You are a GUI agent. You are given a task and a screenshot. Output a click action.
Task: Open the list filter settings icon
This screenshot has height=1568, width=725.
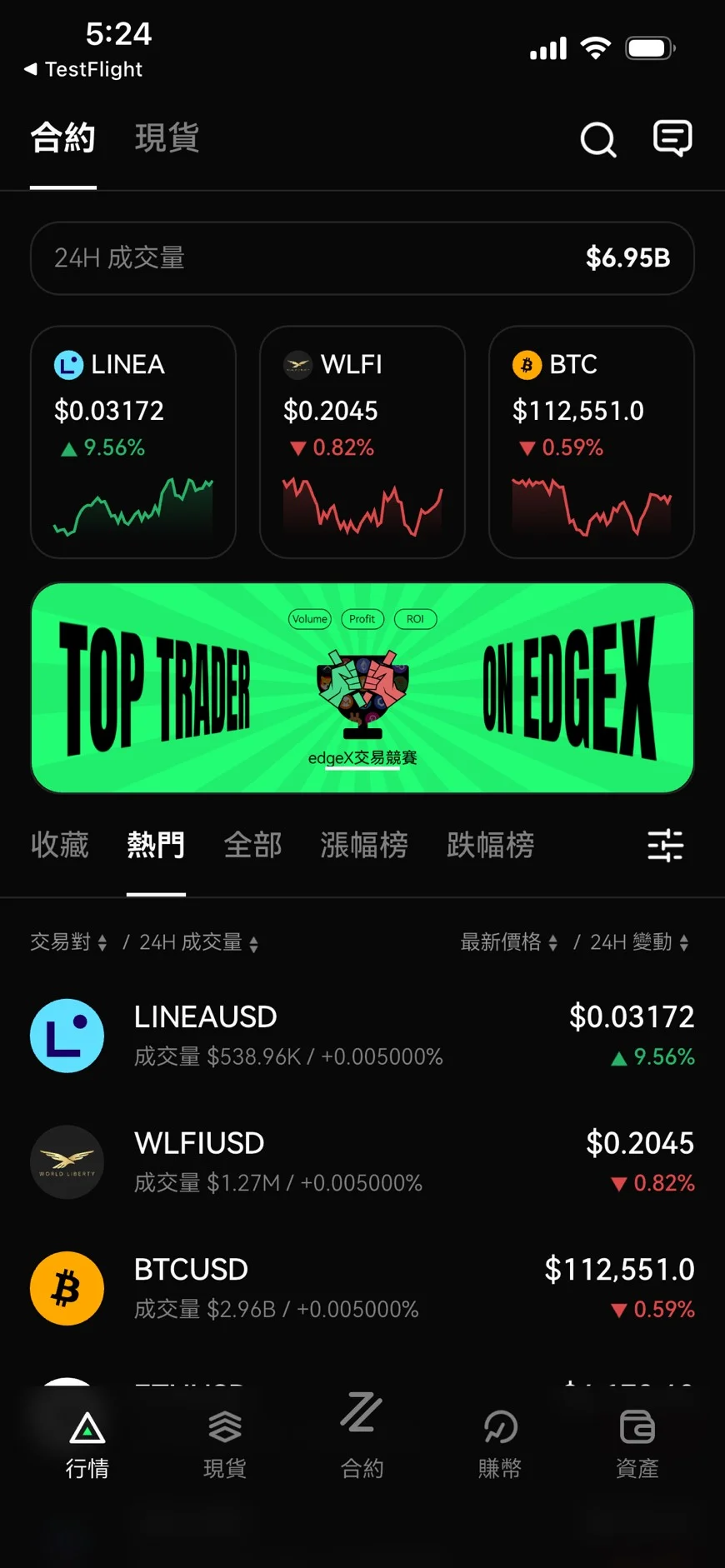(665, 845)
